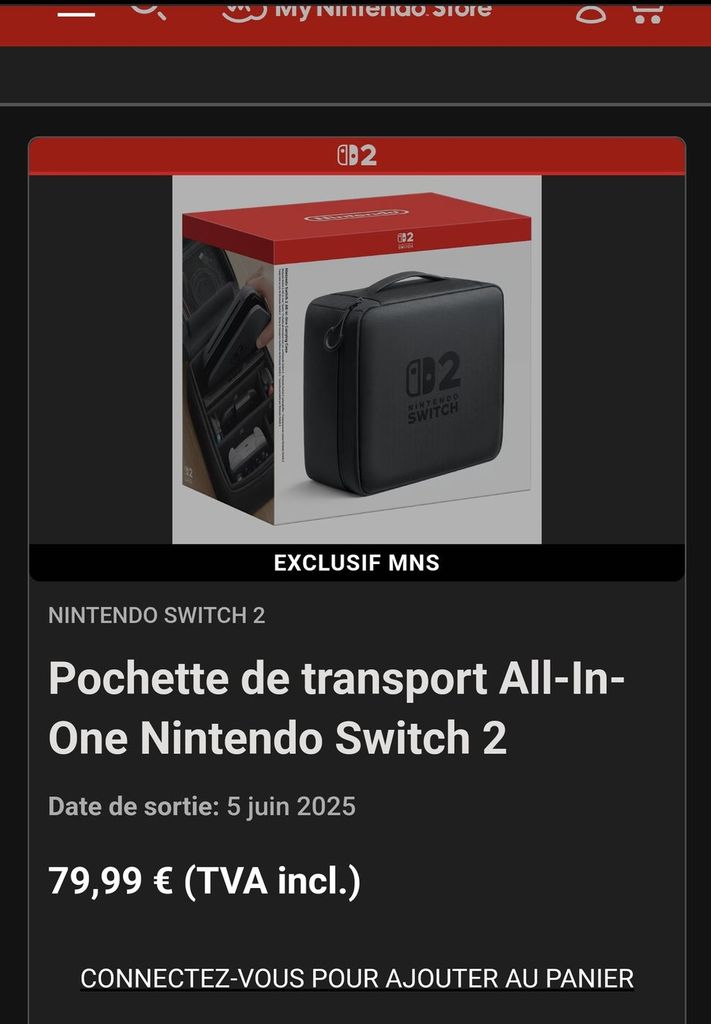Viewport: 711px width, 1024px height.
Task: Go to My Nintendo Store homepage
Action: [x=356, y=11]
